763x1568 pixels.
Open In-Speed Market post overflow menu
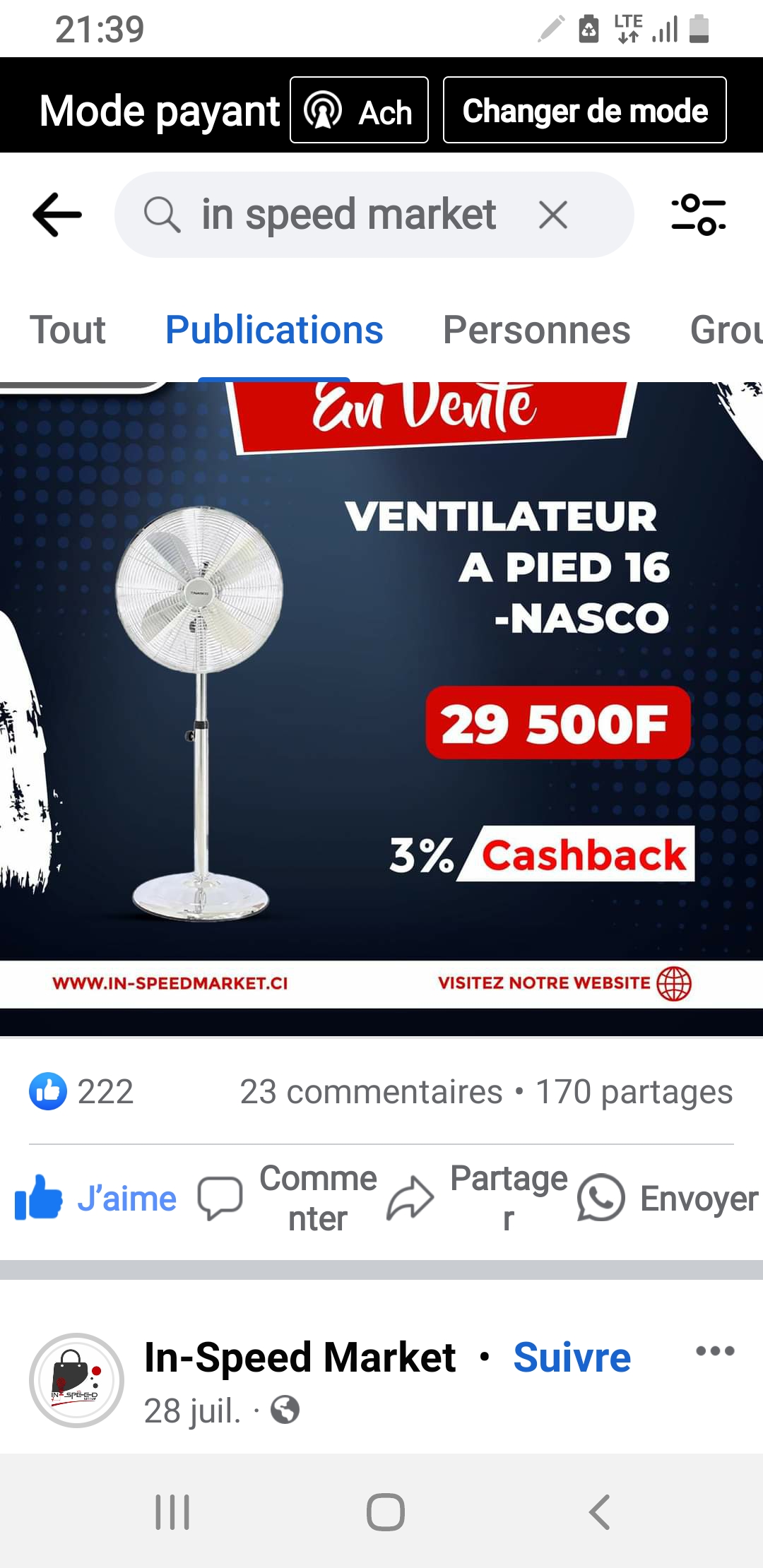pos(714,1351)
